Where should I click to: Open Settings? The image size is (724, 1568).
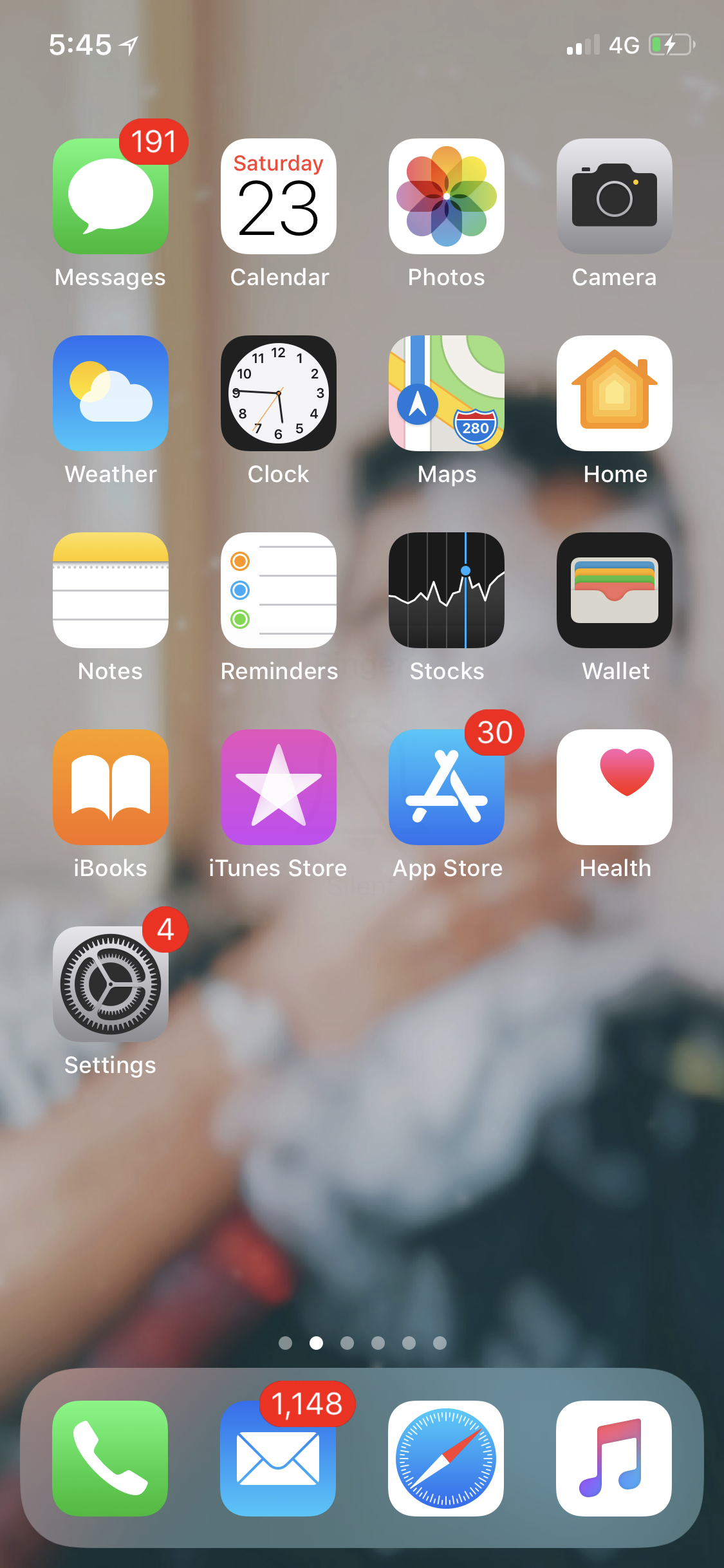(x=111, y=984)
